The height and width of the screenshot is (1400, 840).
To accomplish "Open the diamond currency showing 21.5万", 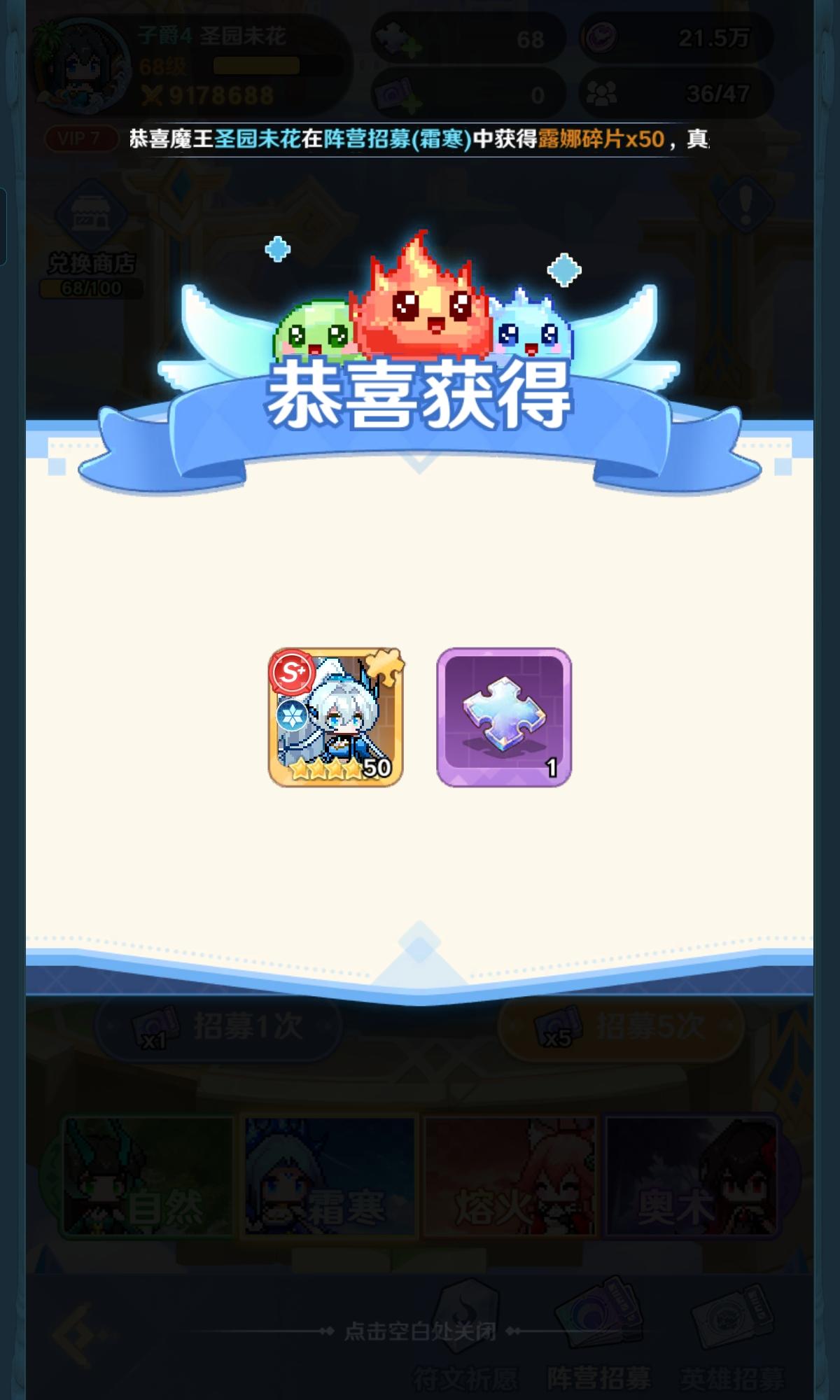I will pos(675,38).
